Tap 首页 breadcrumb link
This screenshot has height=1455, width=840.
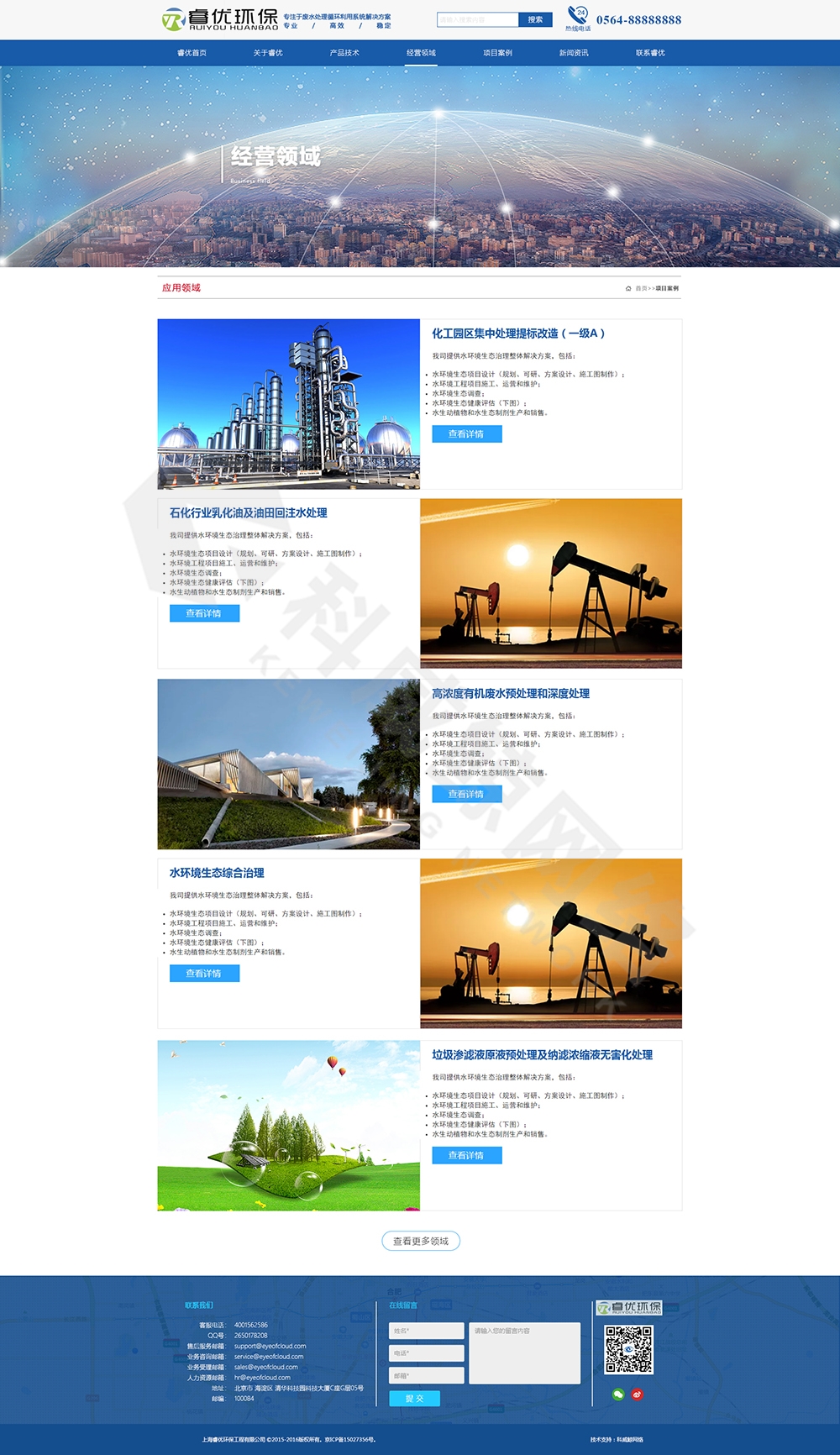pyautogui.click(x=640, y=288)
